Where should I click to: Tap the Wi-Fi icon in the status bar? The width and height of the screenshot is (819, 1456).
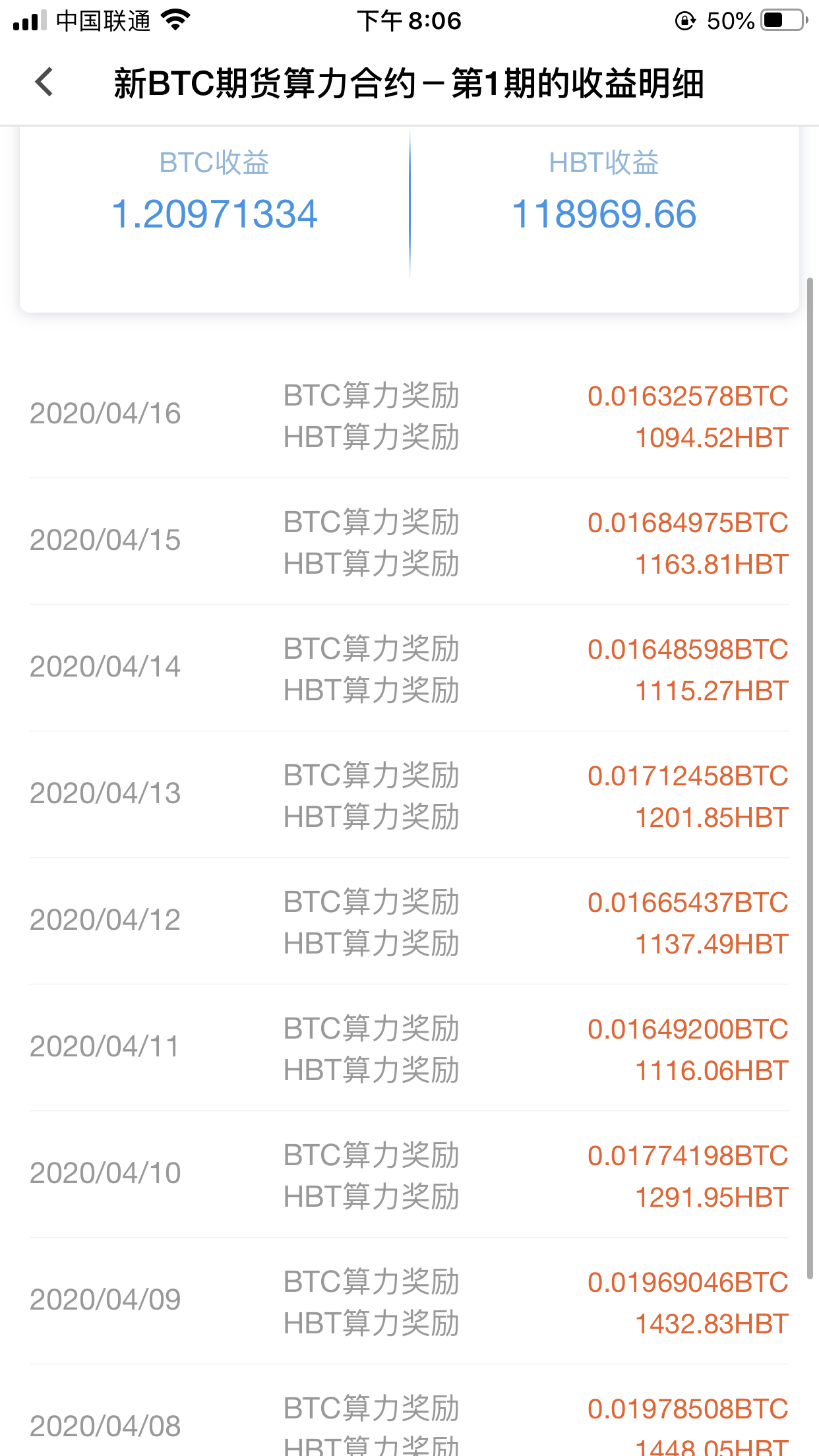(x=175, y=20)
